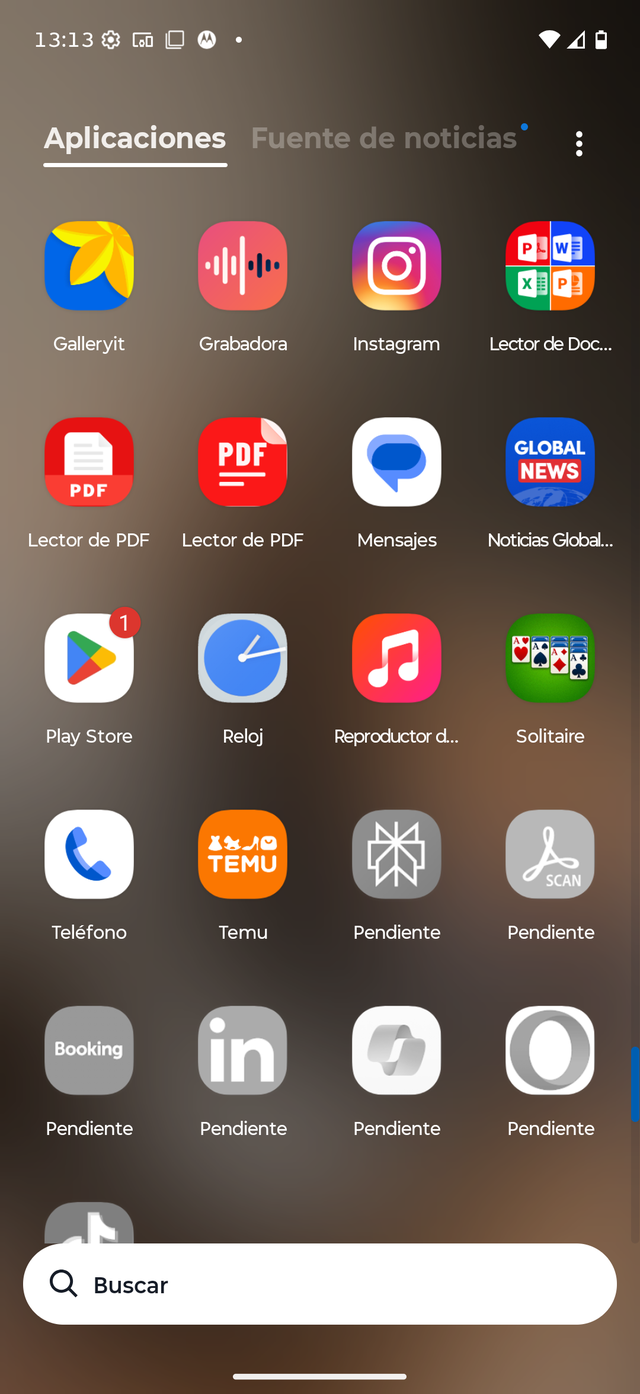Launch Instagram
Image resolution: width=640 pixels, height=1394 pixels.
point(397,266)
